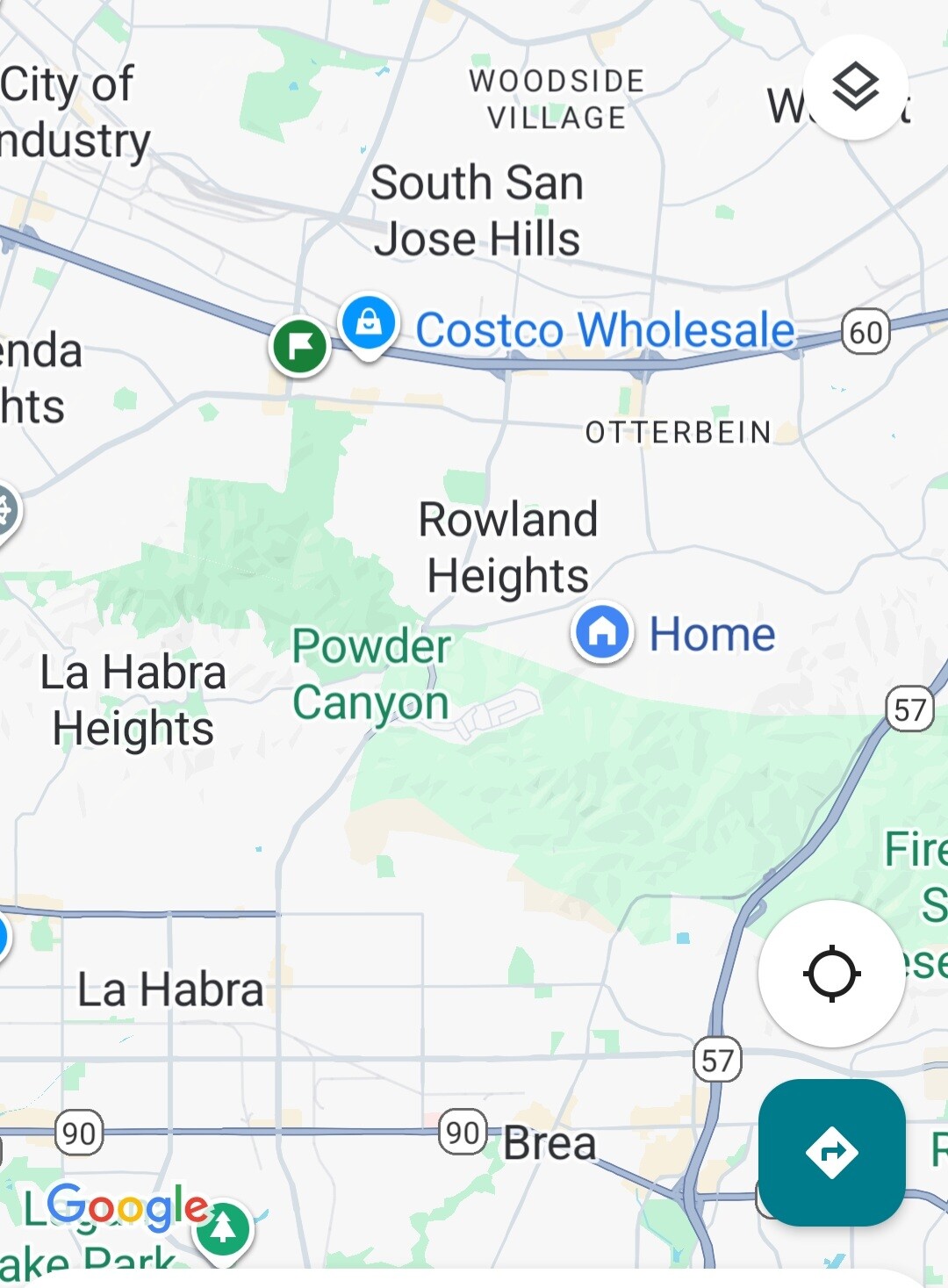Open the map layers button

tap(855, 88)
